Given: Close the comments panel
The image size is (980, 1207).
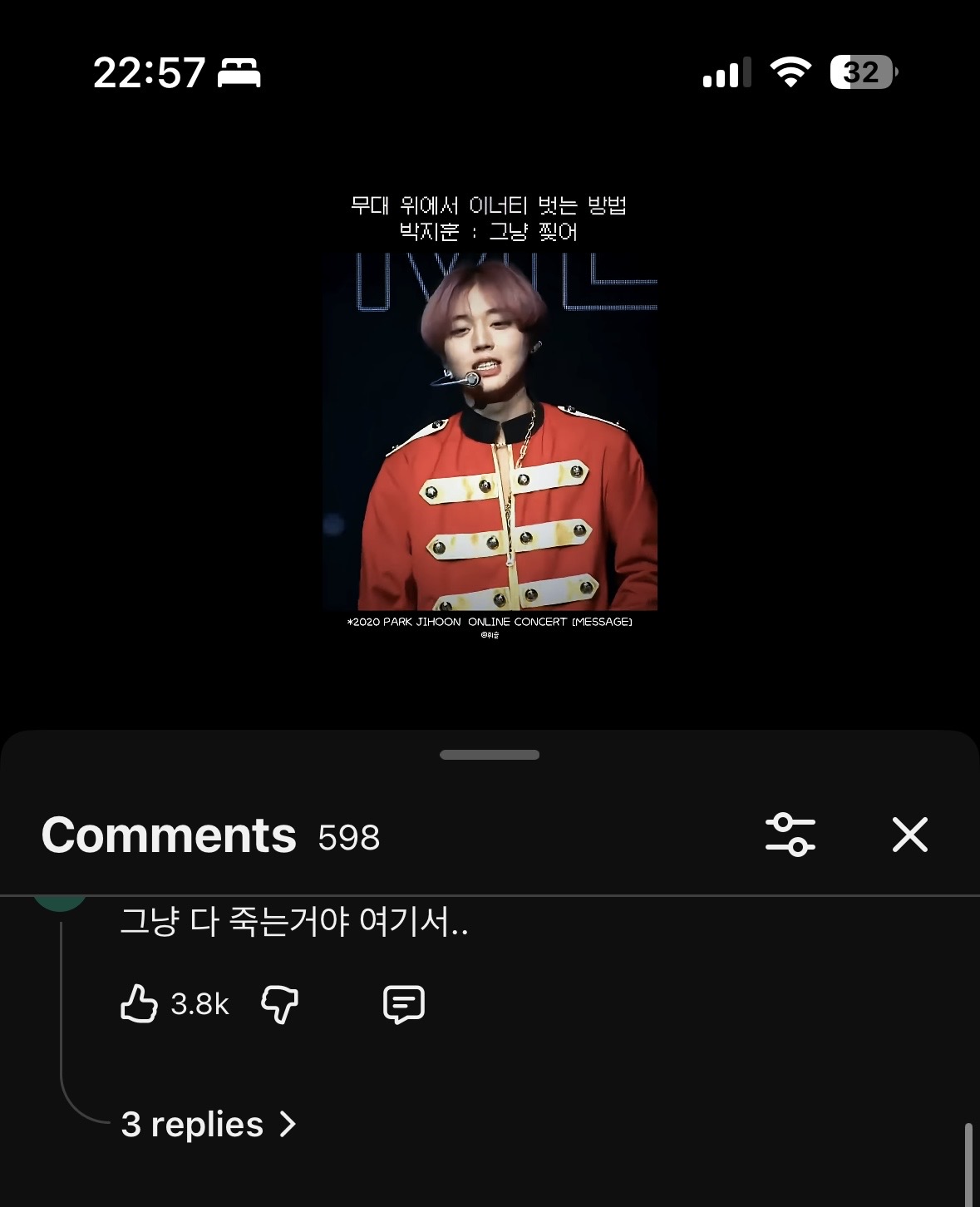Looking at the screenshot, I should coord(909,835).
